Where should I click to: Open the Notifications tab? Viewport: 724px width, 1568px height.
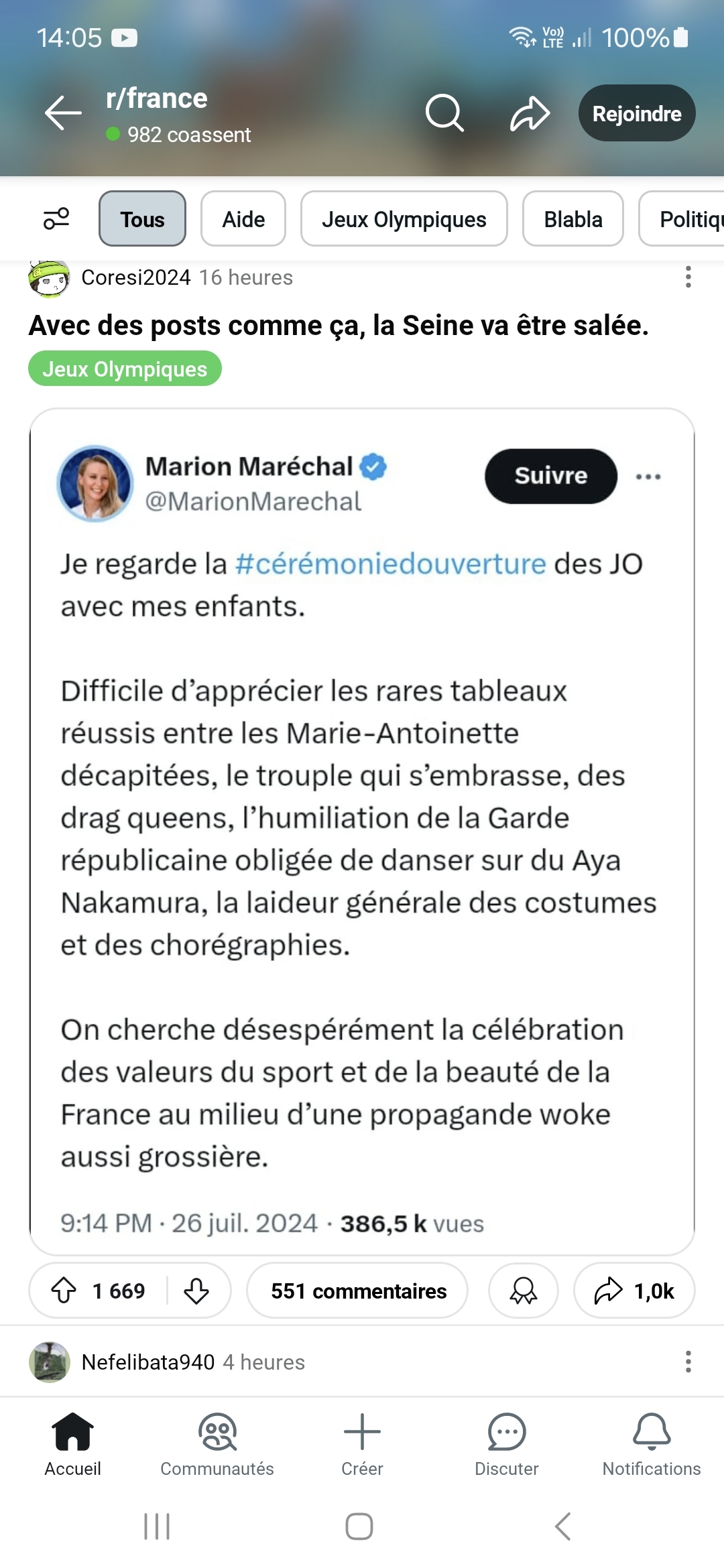click(651, 1444)
